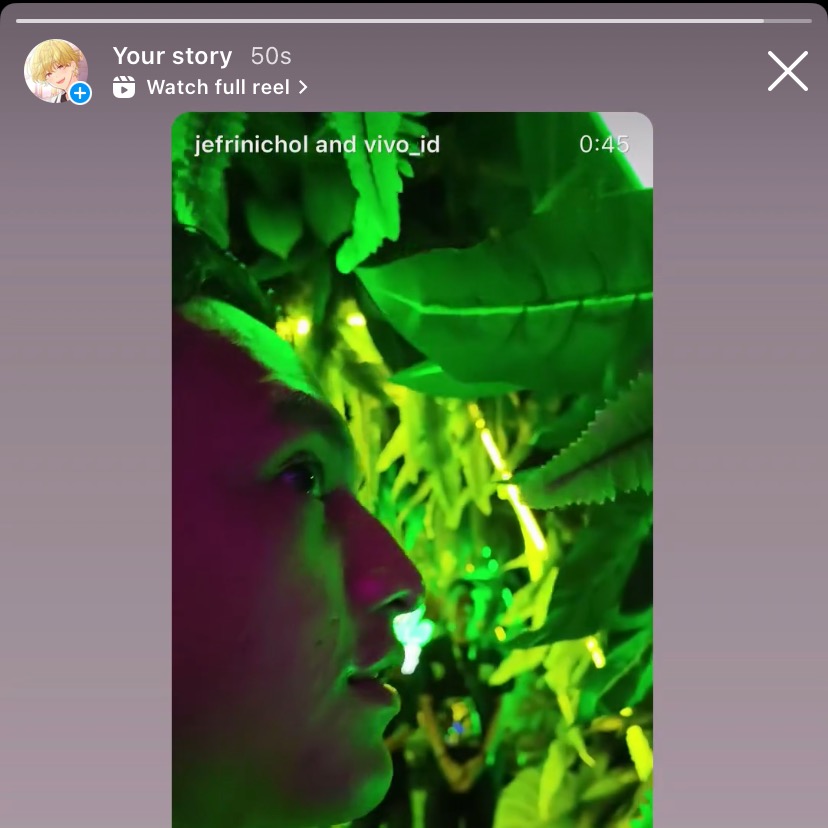The height and width of the screenshot is (828, 828).
Task: Open the shared reel by jefrinichol and vivo_id
Action: (412, 470)
